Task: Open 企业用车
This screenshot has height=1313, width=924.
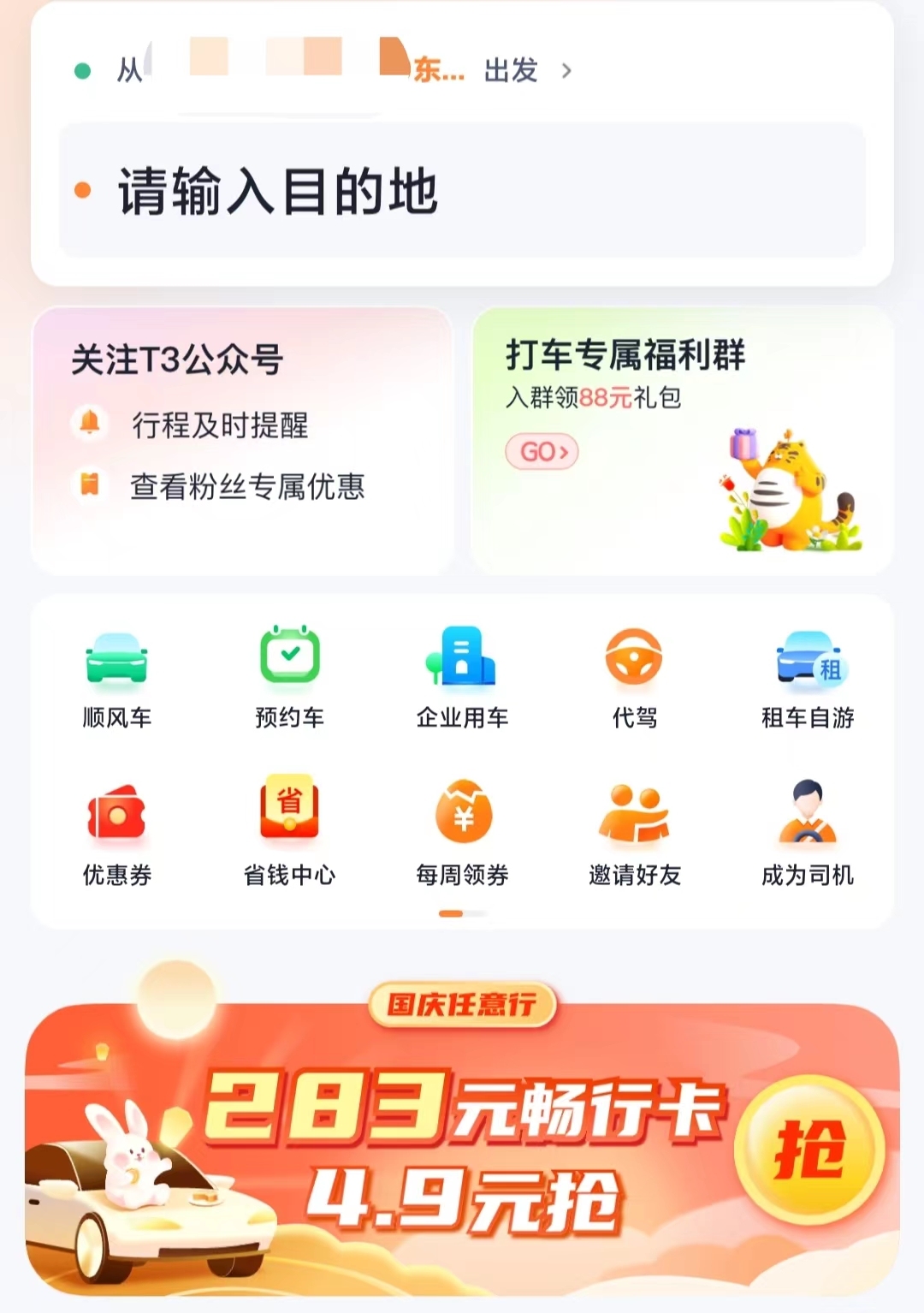Action: click(x=462, y=677)
